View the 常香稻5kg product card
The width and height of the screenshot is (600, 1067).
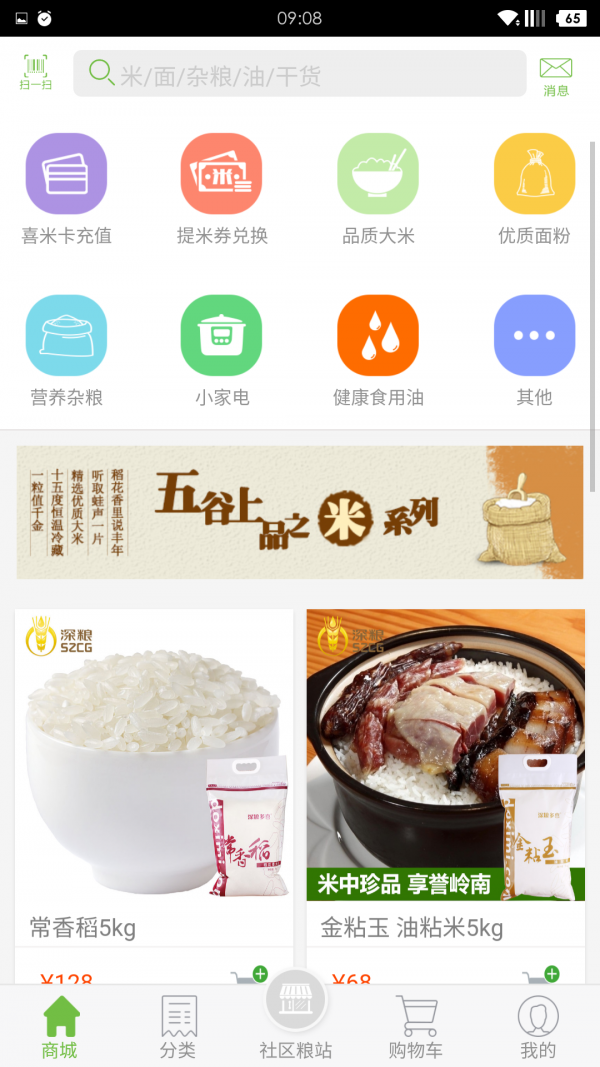(x=154, y=760)
